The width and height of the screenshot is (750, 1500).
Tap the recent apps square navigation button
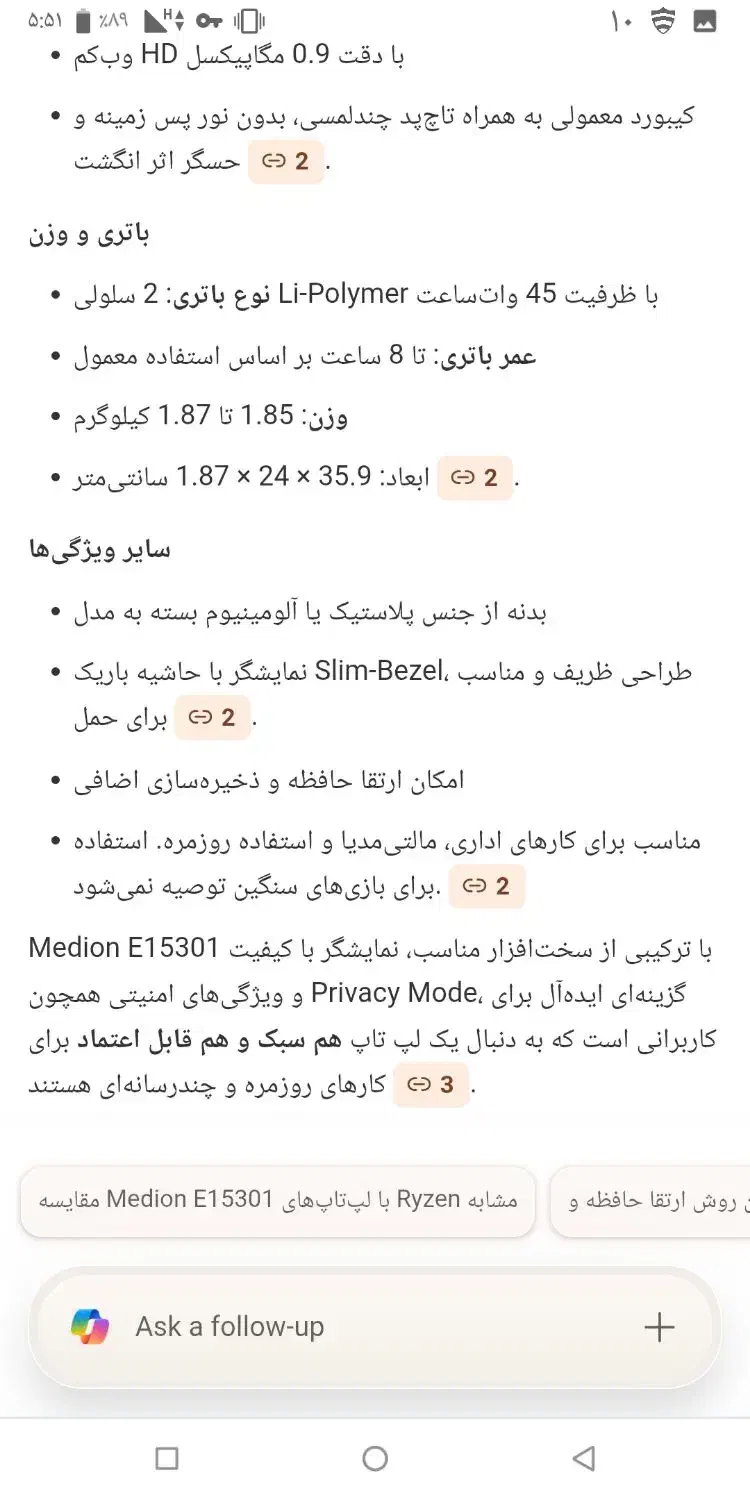pyautogui.click(x=166, y=1459)
